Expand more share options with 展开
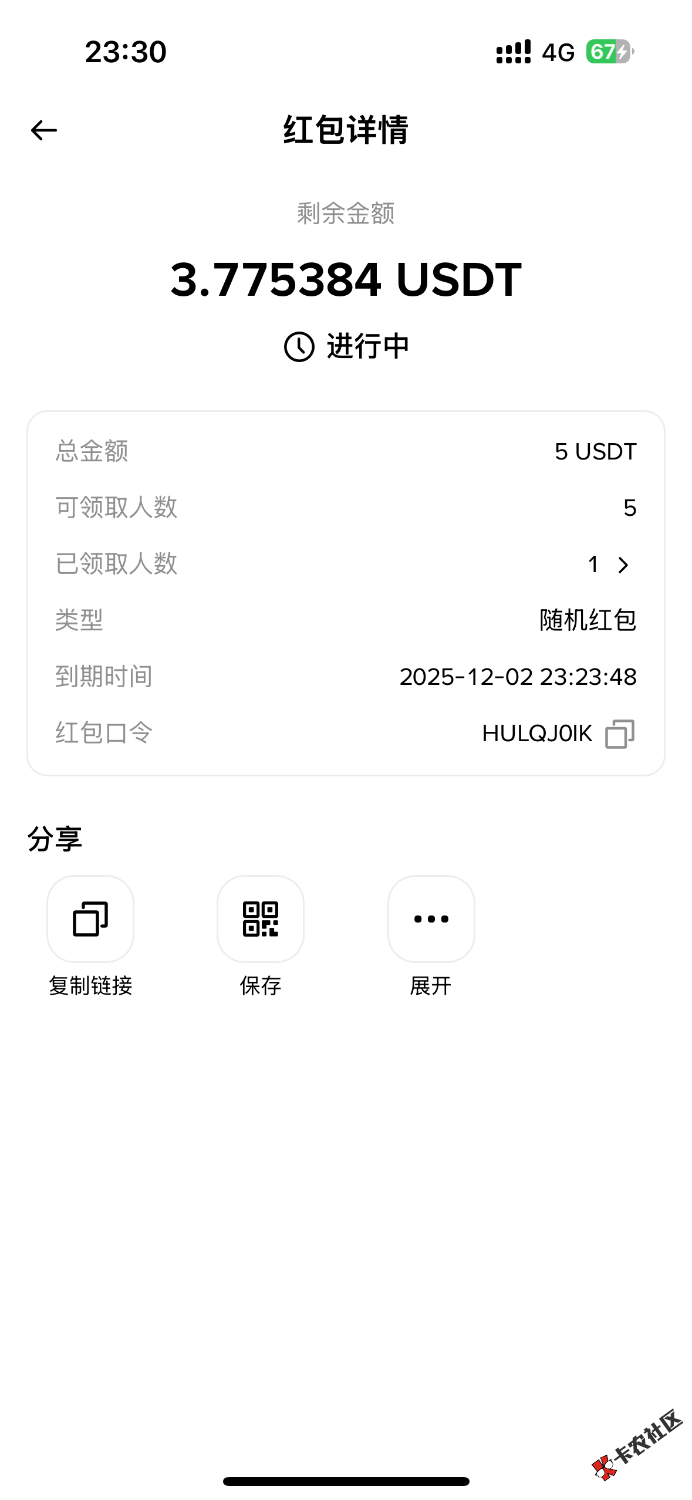Image resolution: width=692 pixels, height=1500 pixels. point(431,919)
